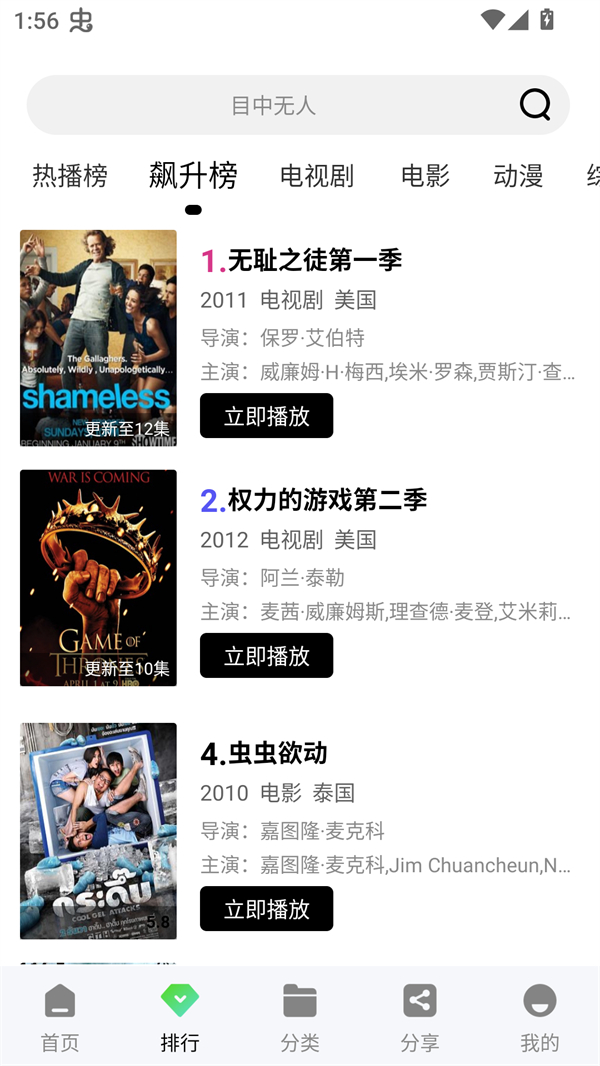The height and width of the screenshot is (1066, 600).
Task: Open the 分享 tab
Action: [x=420, y=1017]
